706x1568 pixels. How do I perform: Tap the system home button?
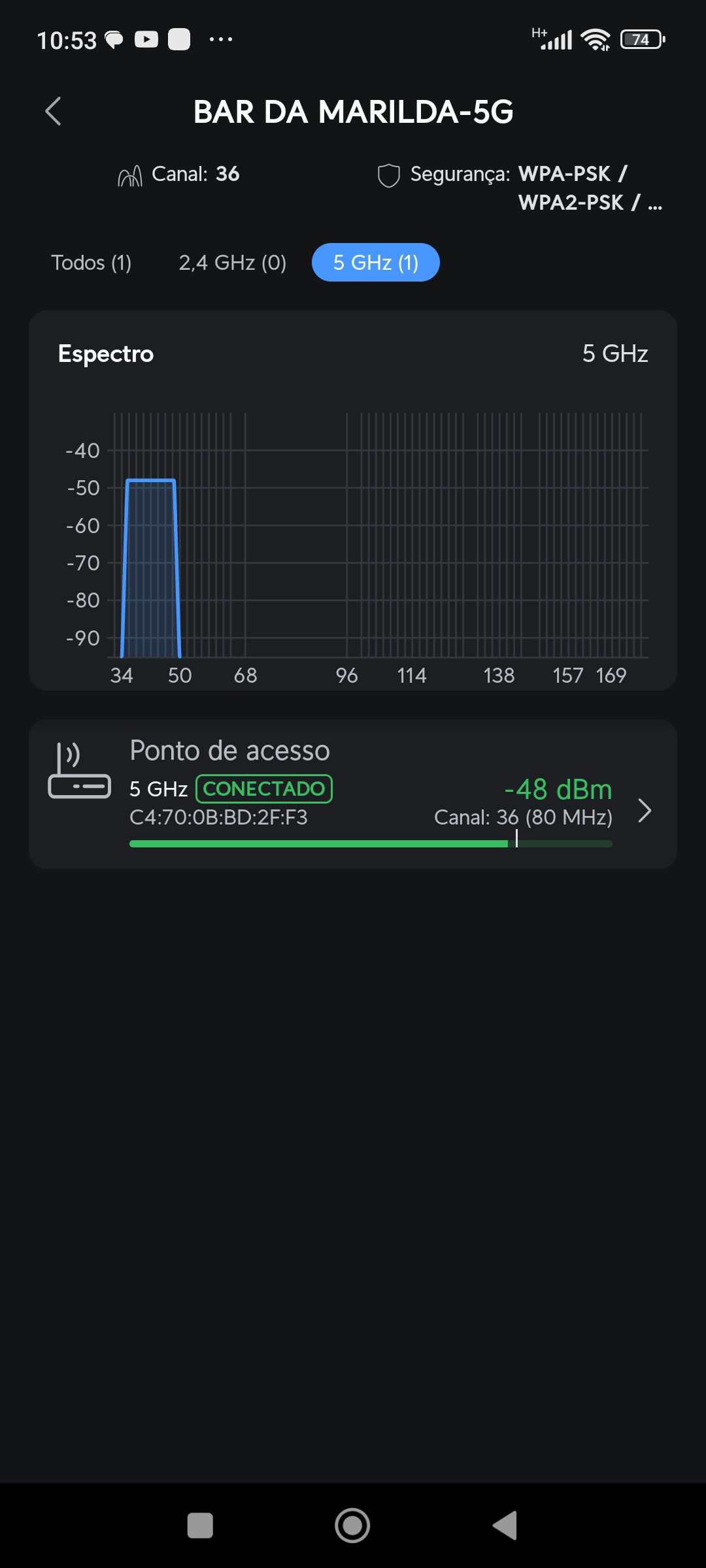point(352,1526)
